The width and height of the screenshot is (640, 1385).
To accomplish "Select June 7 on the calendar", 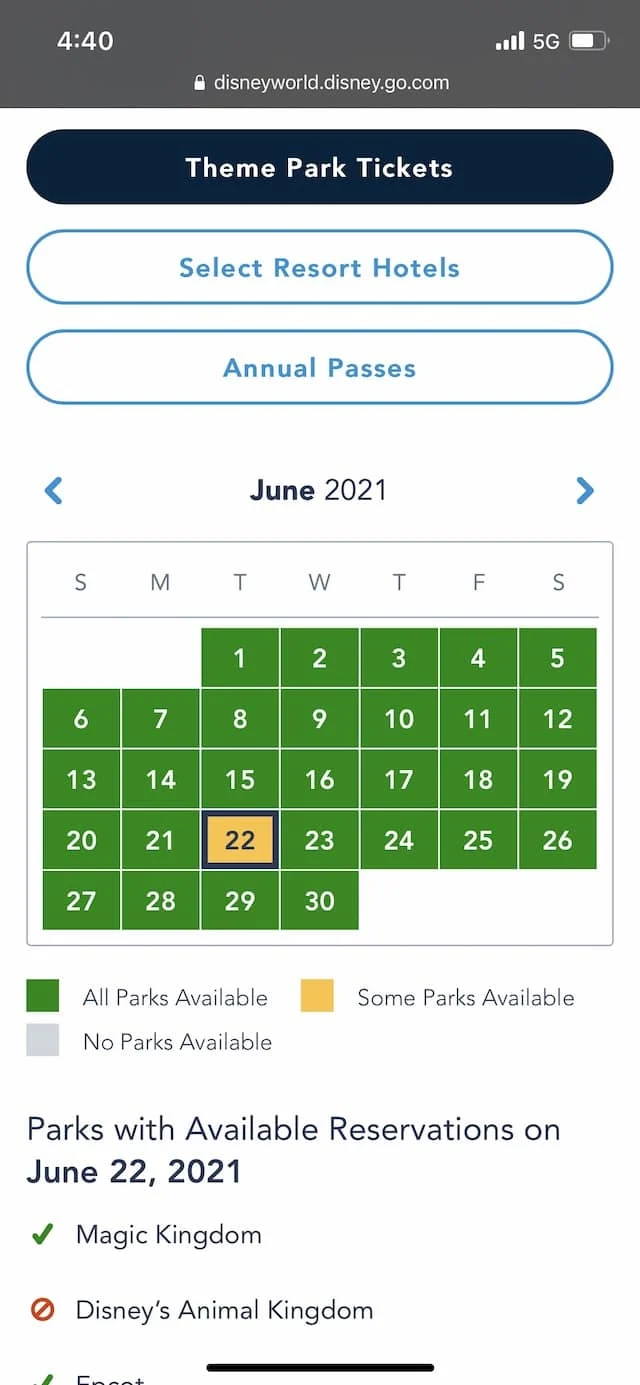I will 160,718.
